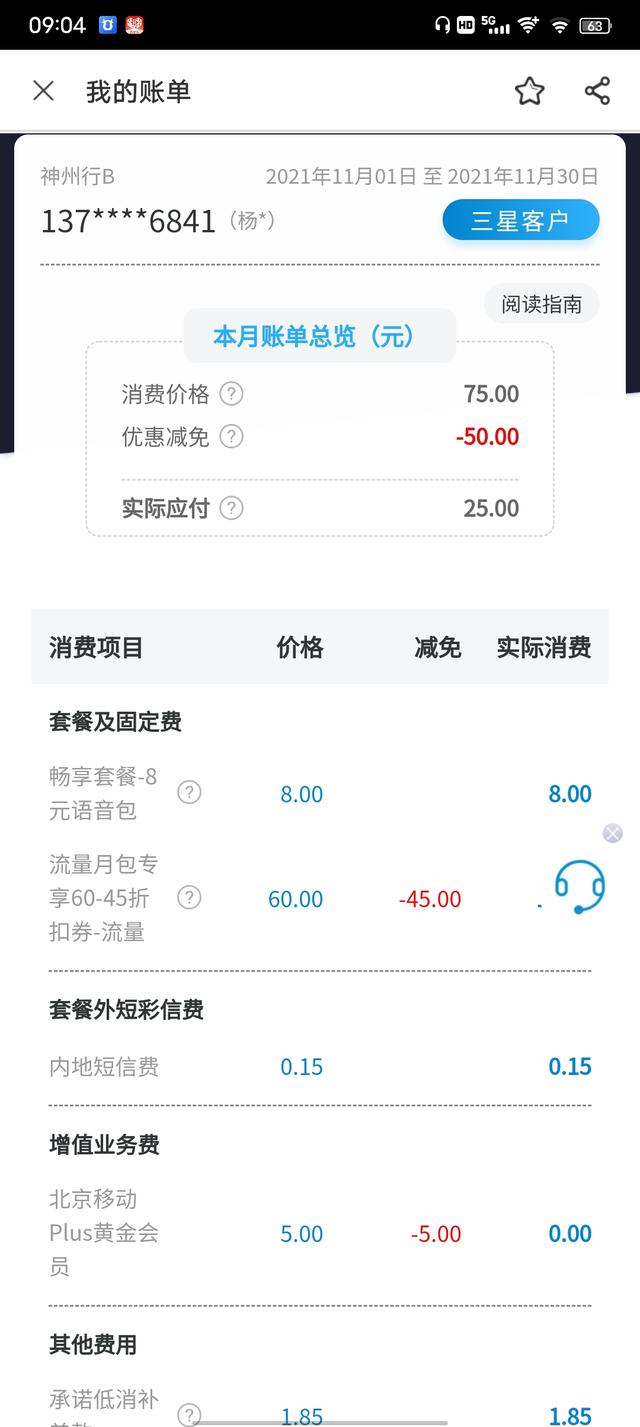This screenshot has height=1427, width=640.
Task: Show help for 消费价格
Action: click(231, 394)
